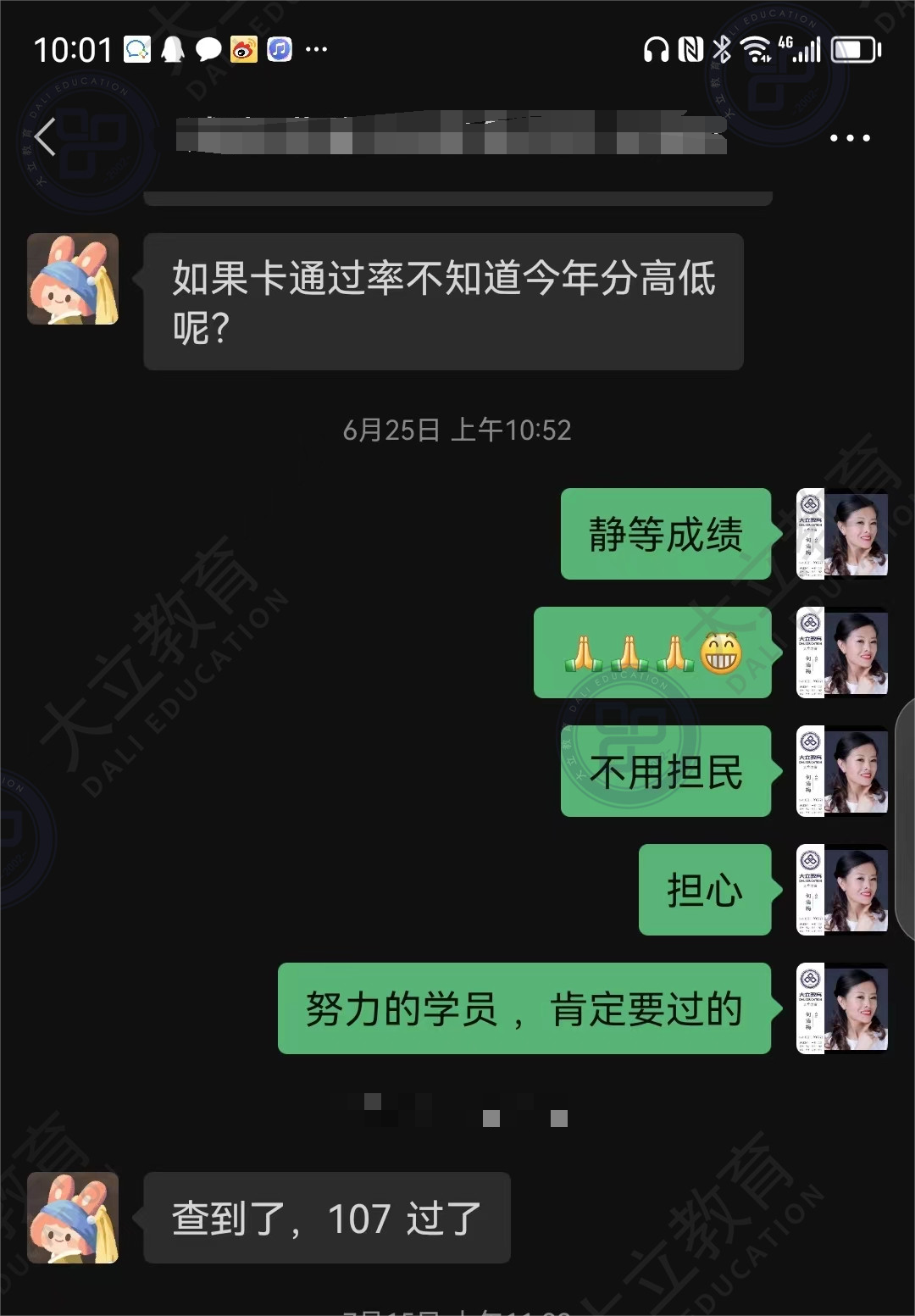Open sender avatar beside 努力的学员 message
The image size is (915, 1316).
click(x=842, y=1008)
